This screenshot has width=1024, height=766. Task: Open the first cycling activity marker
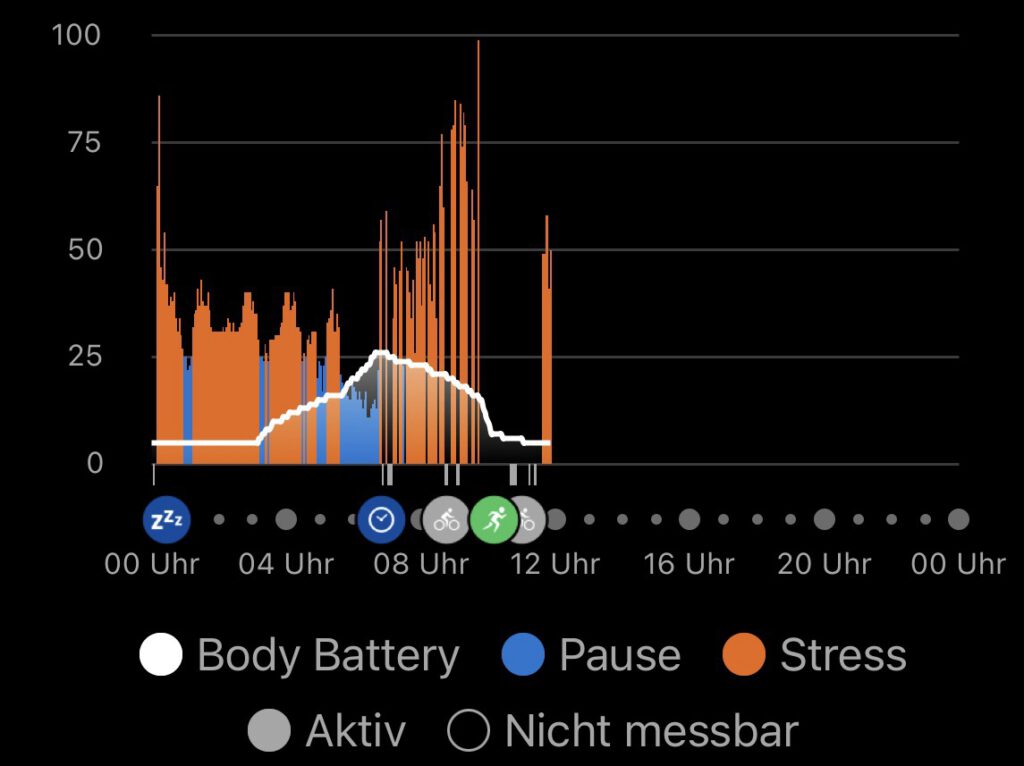[x=446, y=520]
